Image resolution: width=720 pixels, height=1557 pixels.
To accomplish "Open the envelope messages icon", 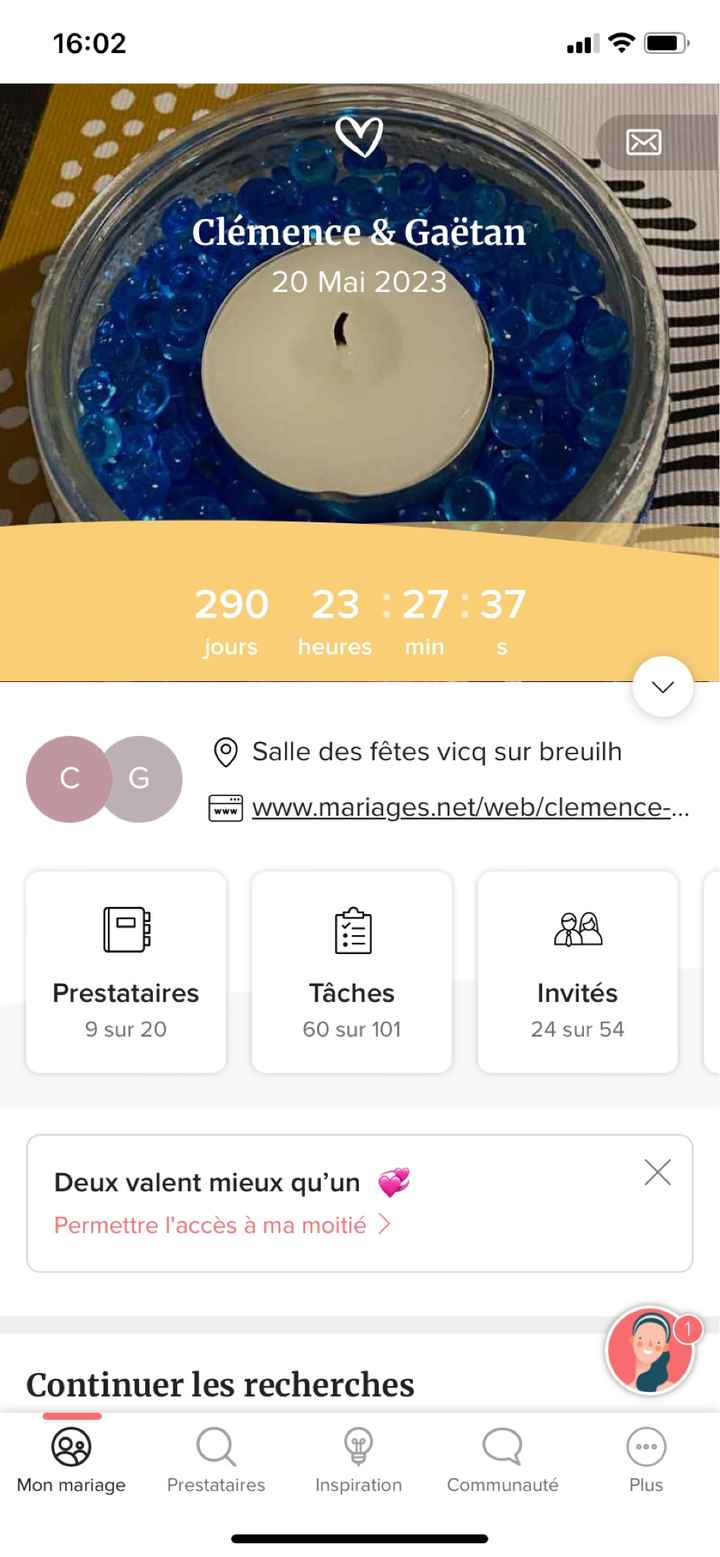I will click(644, 142).
